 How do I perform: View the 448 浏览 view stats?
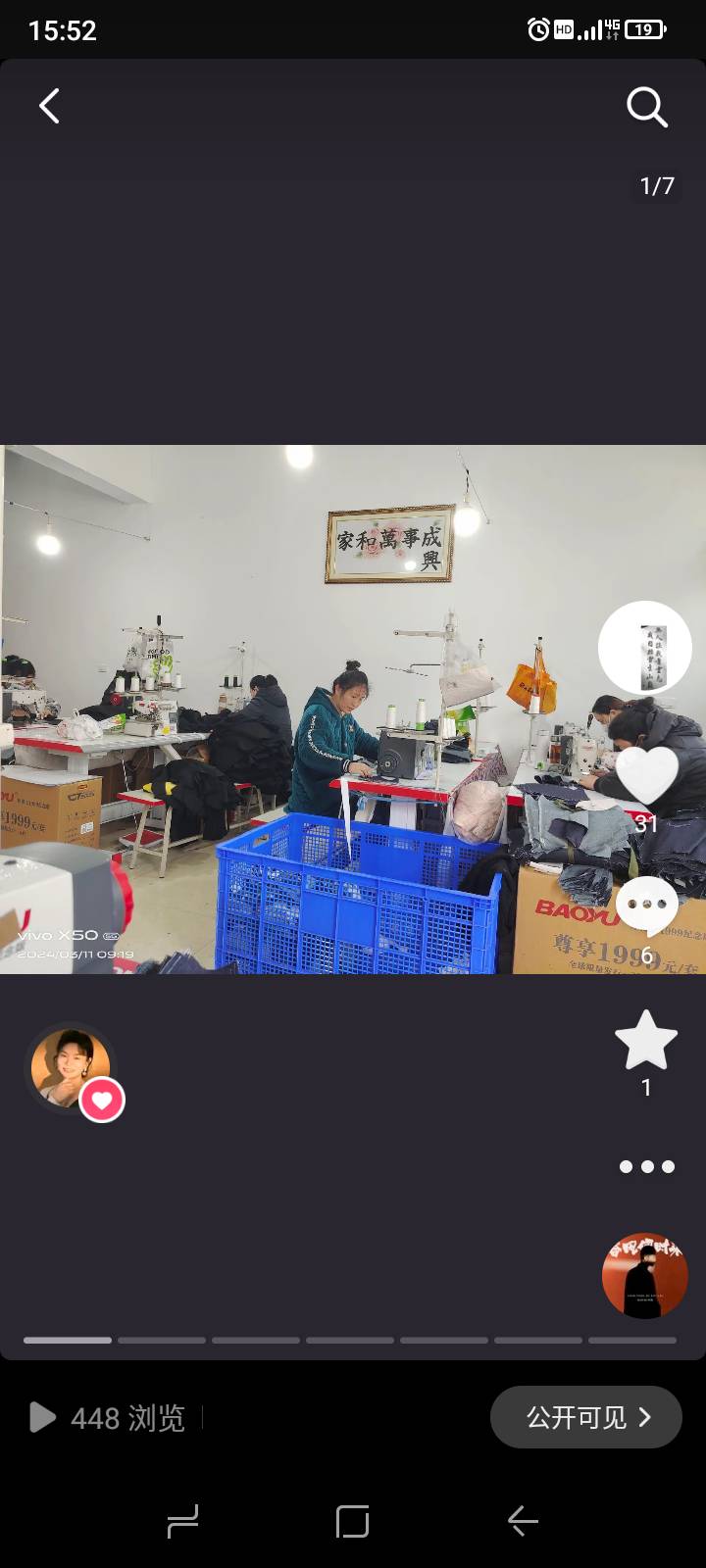108,1417
